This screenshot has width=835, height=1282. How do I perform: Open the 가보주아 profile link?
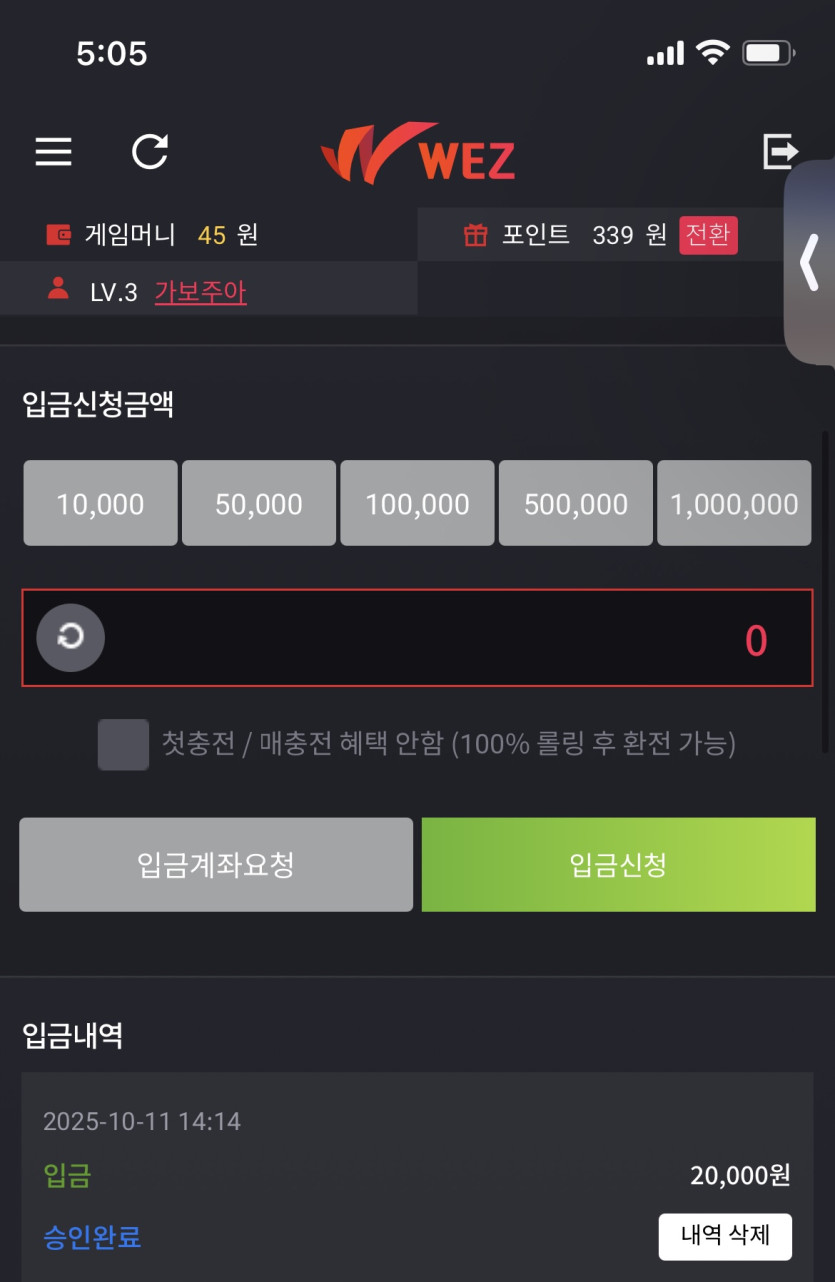pos(200,292)
